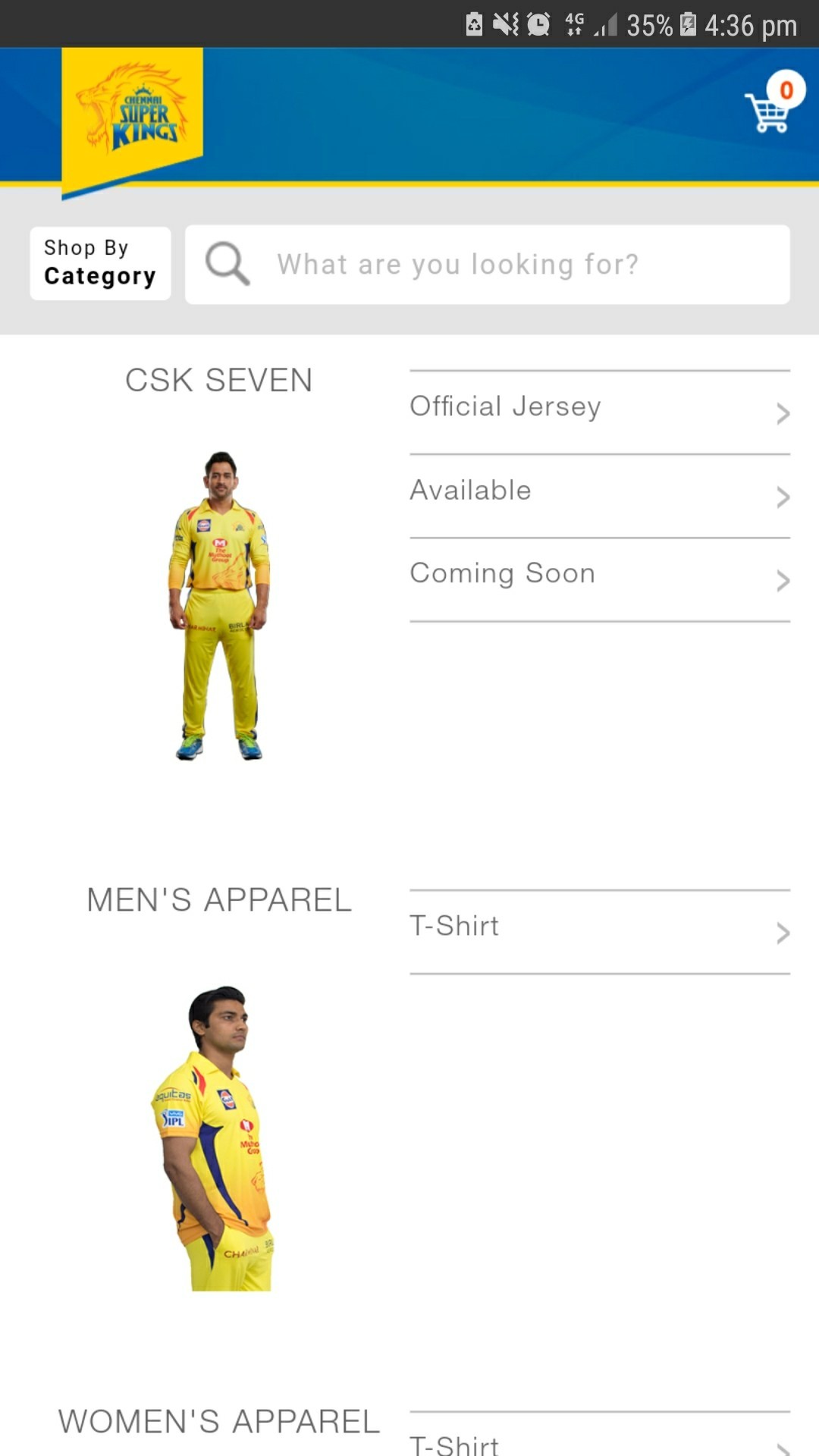Viewport: 819px width, 1456px height.
Task: Open the Men's Apparel category image
Action: point(219,1137)
